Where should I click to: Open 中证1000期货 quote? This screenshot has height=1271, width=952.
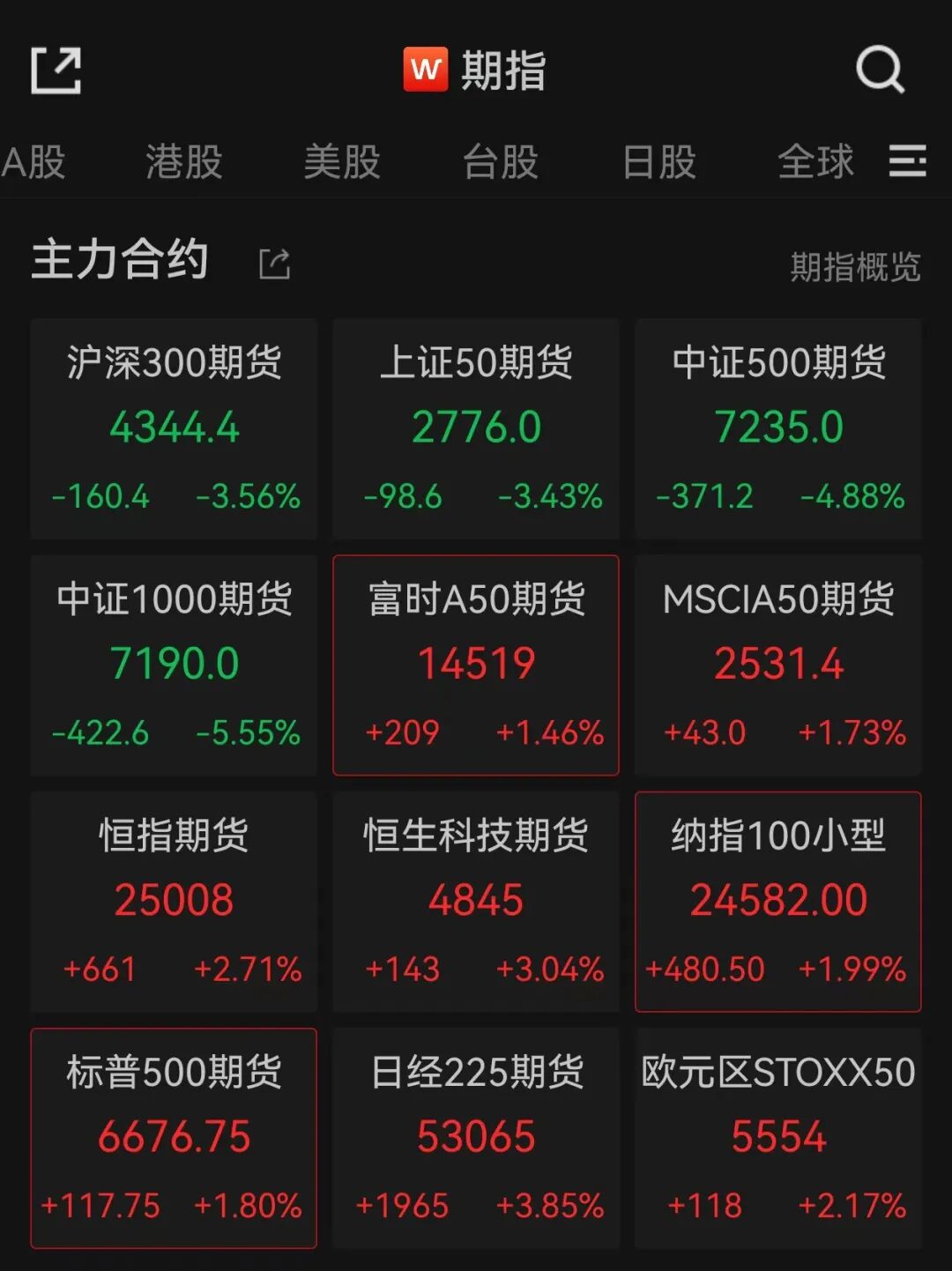174,665
